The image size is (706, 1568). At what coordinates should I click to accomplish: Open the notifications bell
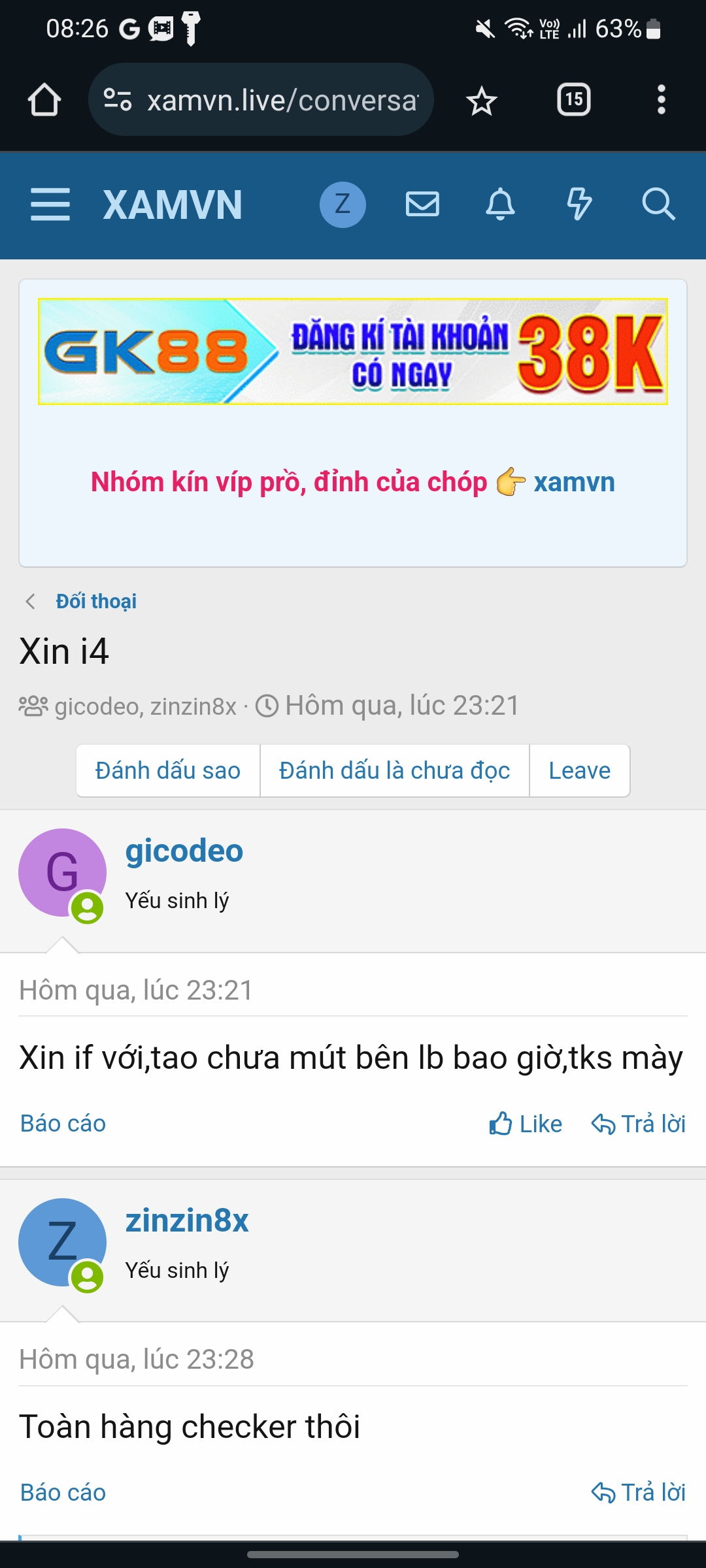coord(501,204)
